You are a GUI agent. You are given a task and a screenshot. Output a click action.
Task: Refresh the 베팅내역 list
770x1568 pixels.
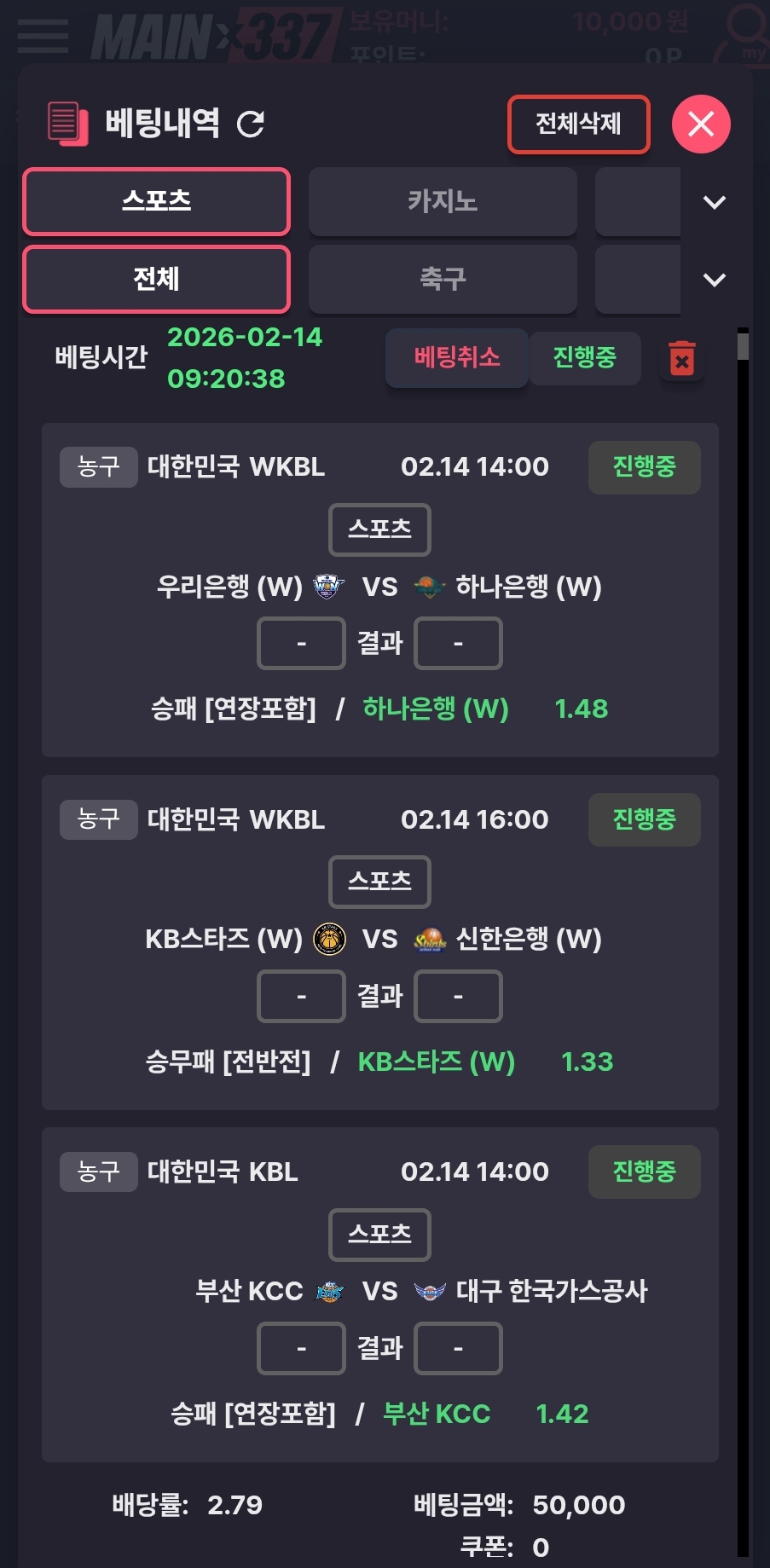click(x=251, y=124)
